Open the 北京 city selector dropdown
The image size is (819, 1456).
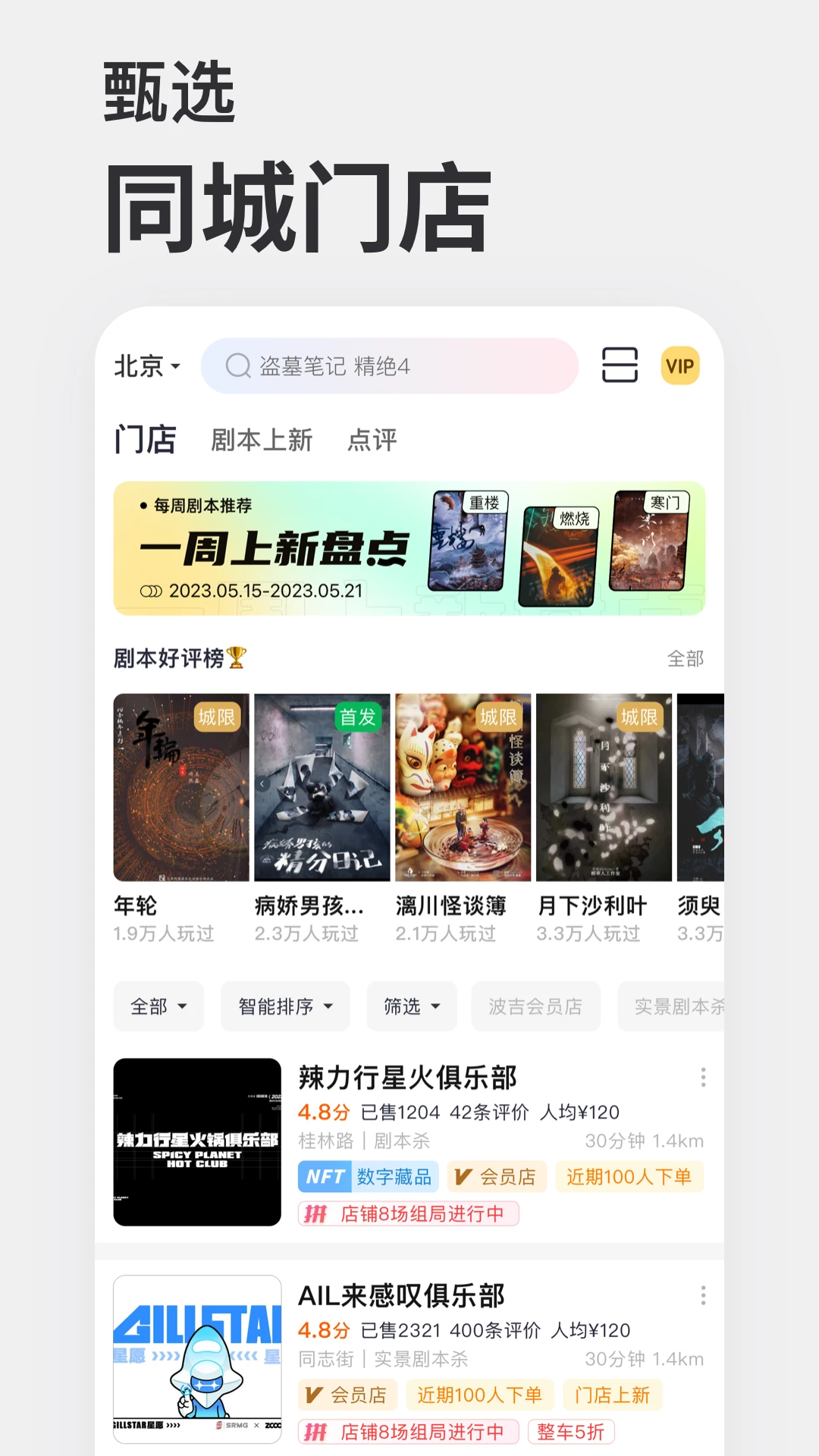click(146, 366)
